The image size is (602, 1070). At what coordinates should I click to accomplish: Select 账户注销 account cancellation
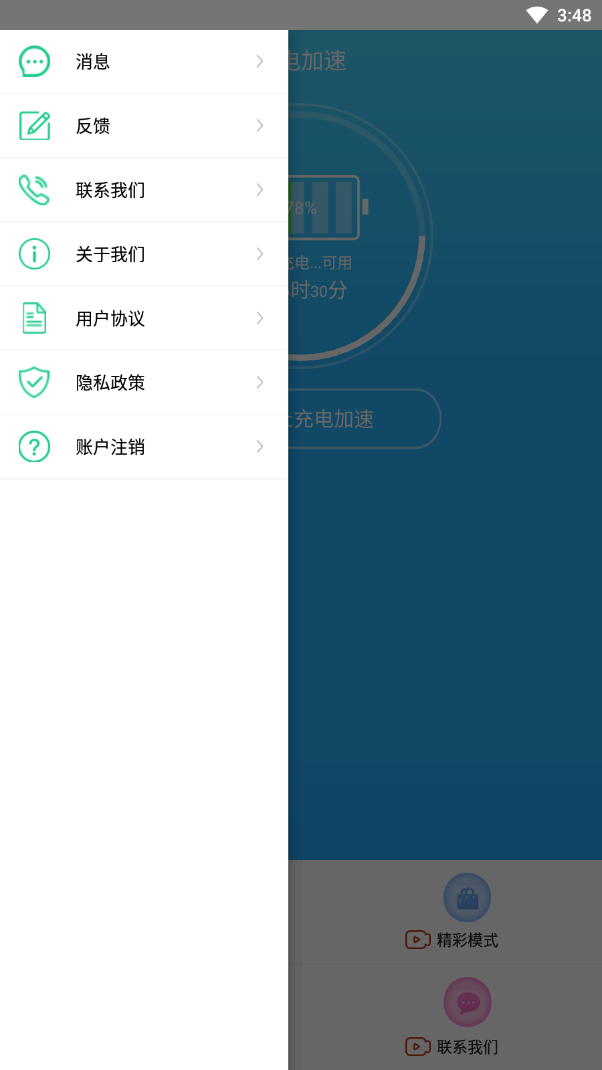143,446
